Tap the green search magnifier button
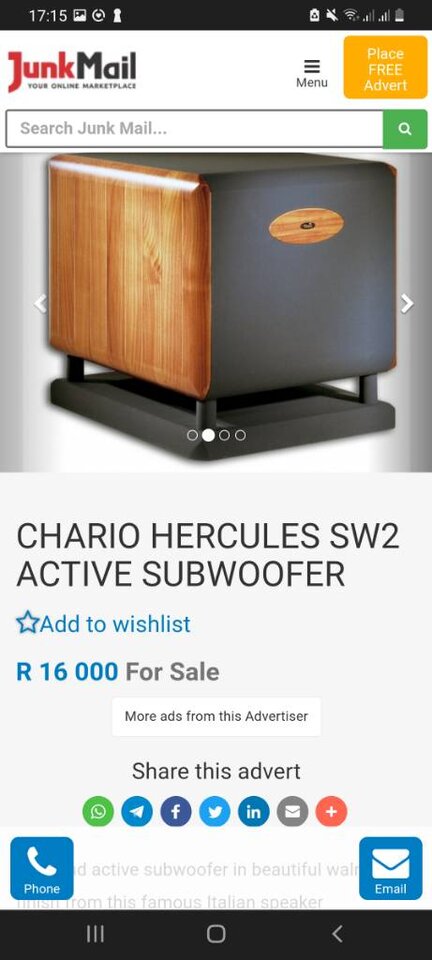Screen dimensions: 432x960 tap(405, 129)
